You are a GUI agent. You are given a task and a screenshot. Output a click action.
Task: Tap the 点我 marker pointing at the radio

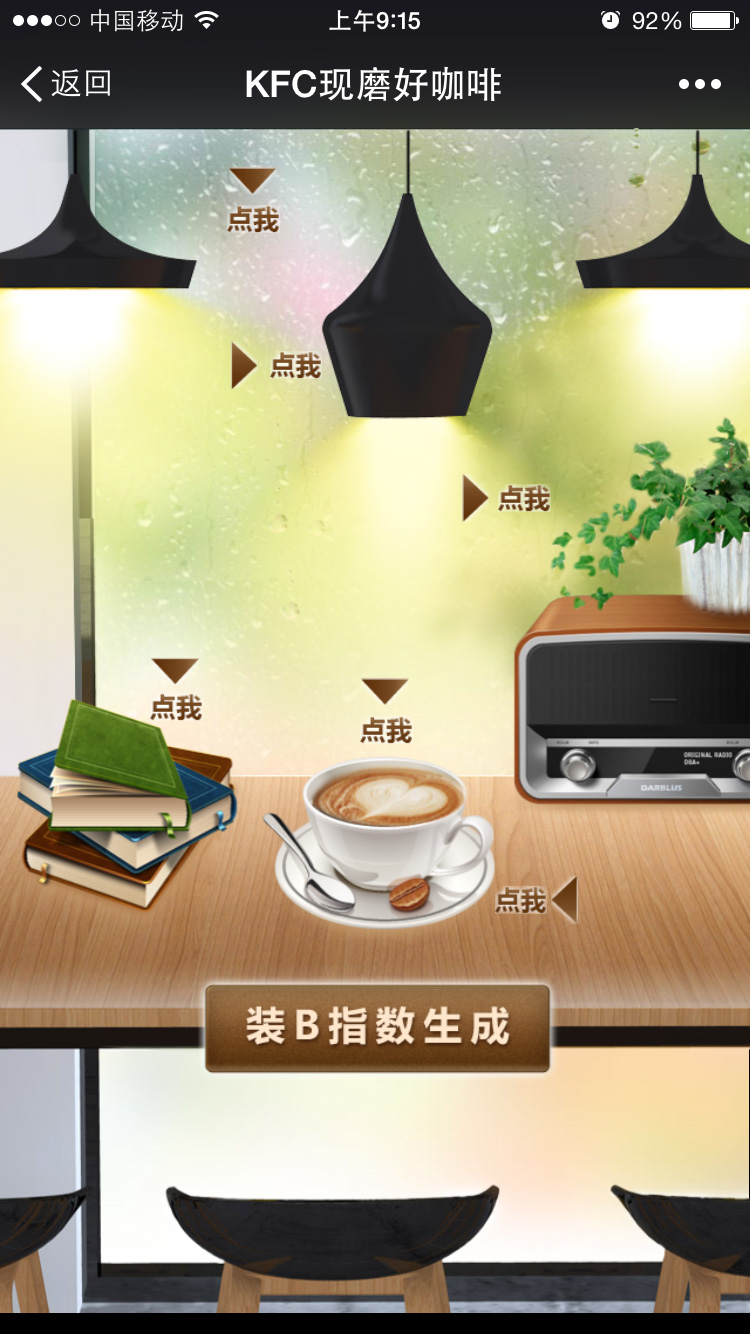(536, 900)
